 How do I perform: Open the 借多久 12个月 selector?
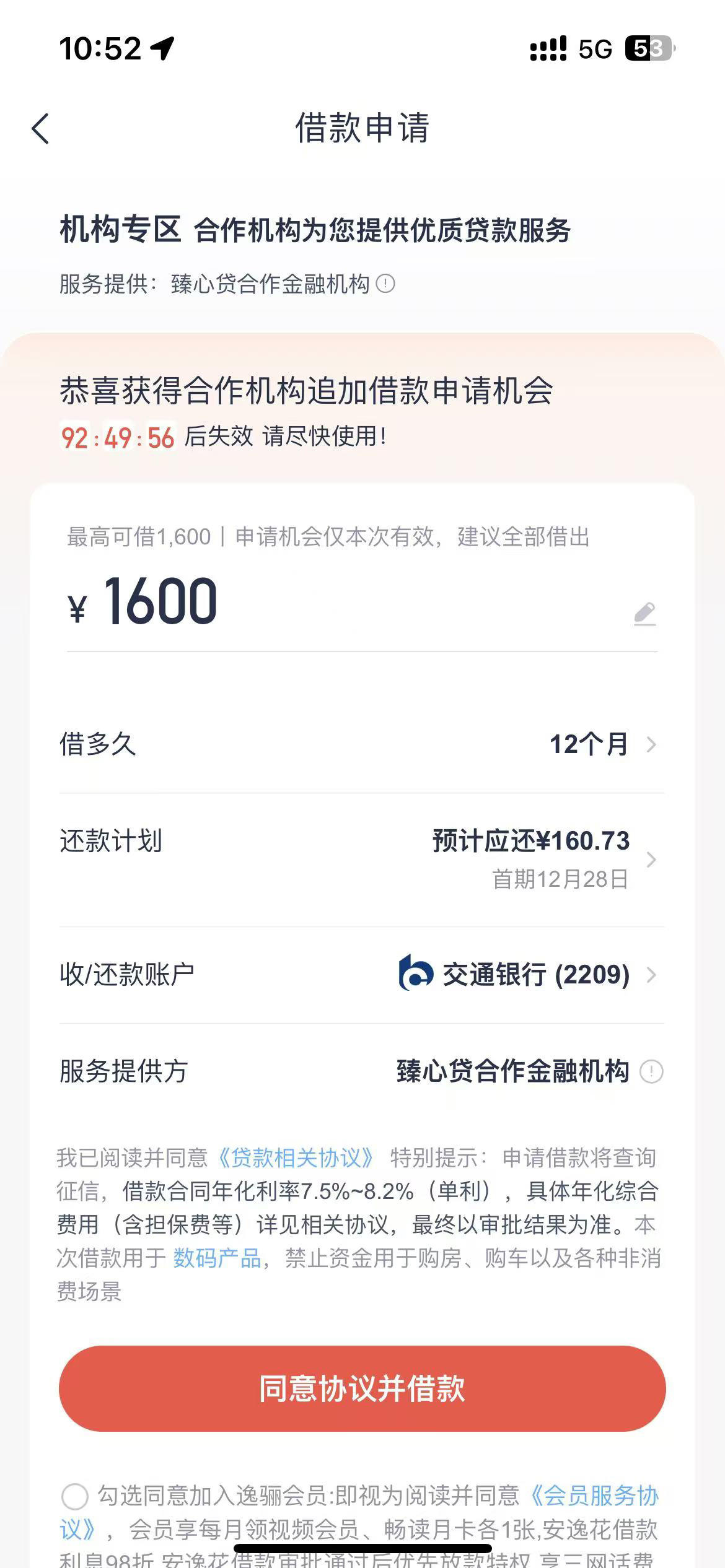[x=362, y=746]
